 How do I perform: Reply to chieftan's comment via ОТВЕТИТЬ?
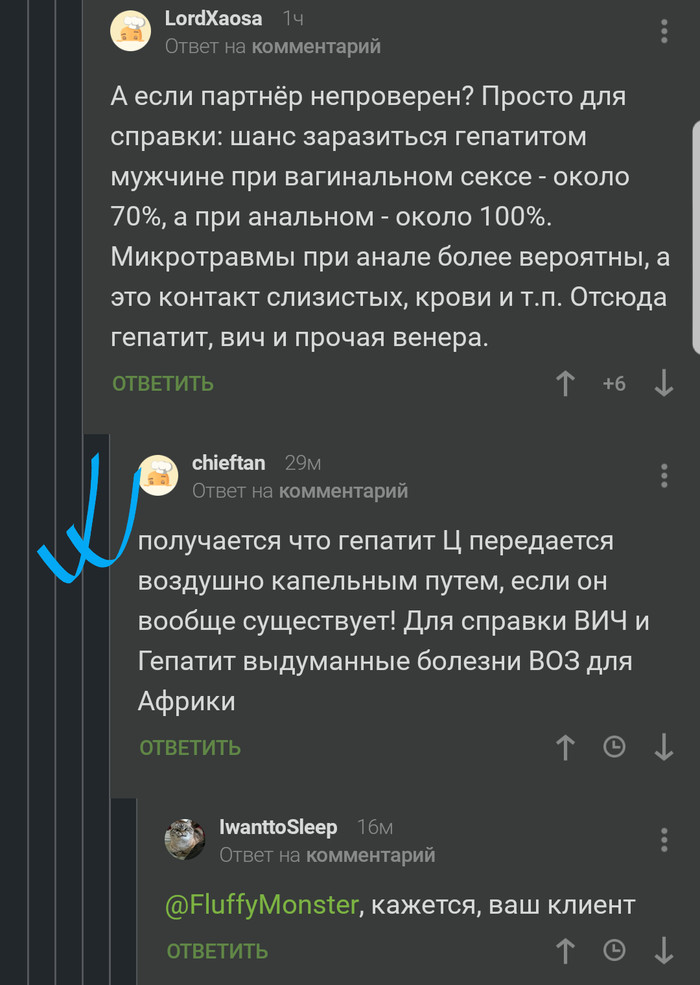tap(190, 747)
